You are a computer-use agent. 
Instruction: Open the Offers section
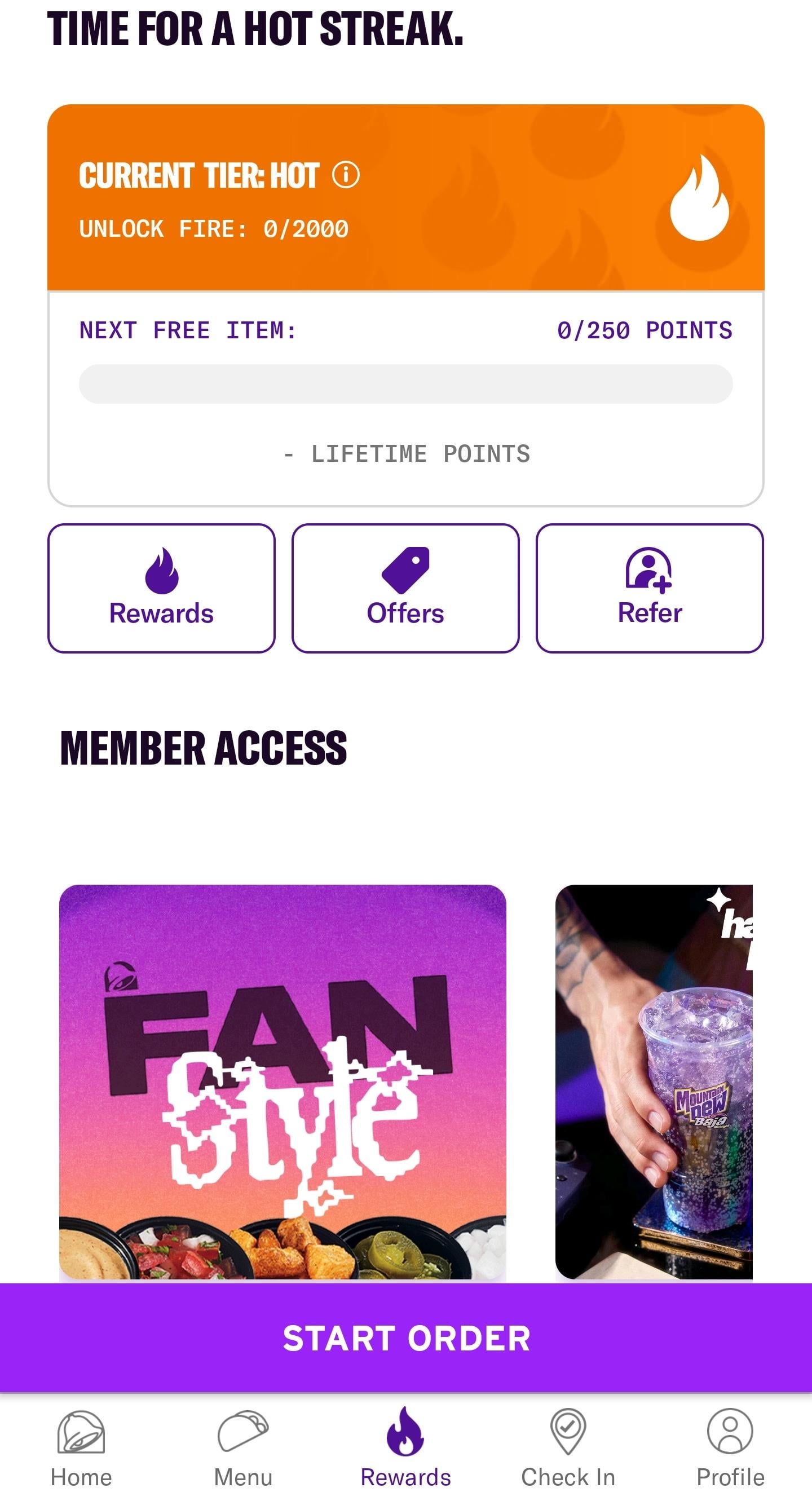coord(405,588)
